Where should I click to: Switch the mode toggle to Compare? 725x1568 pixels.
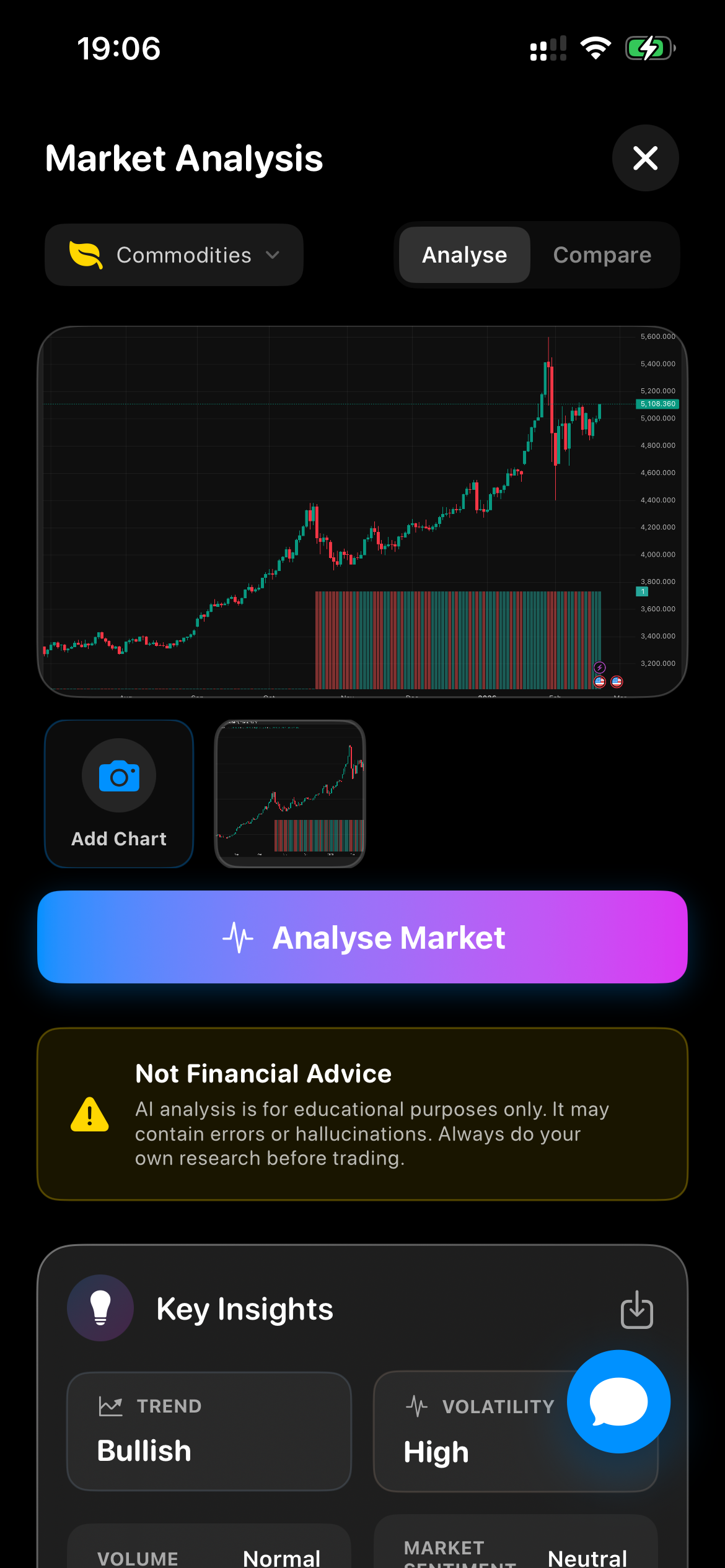point(602,255)
